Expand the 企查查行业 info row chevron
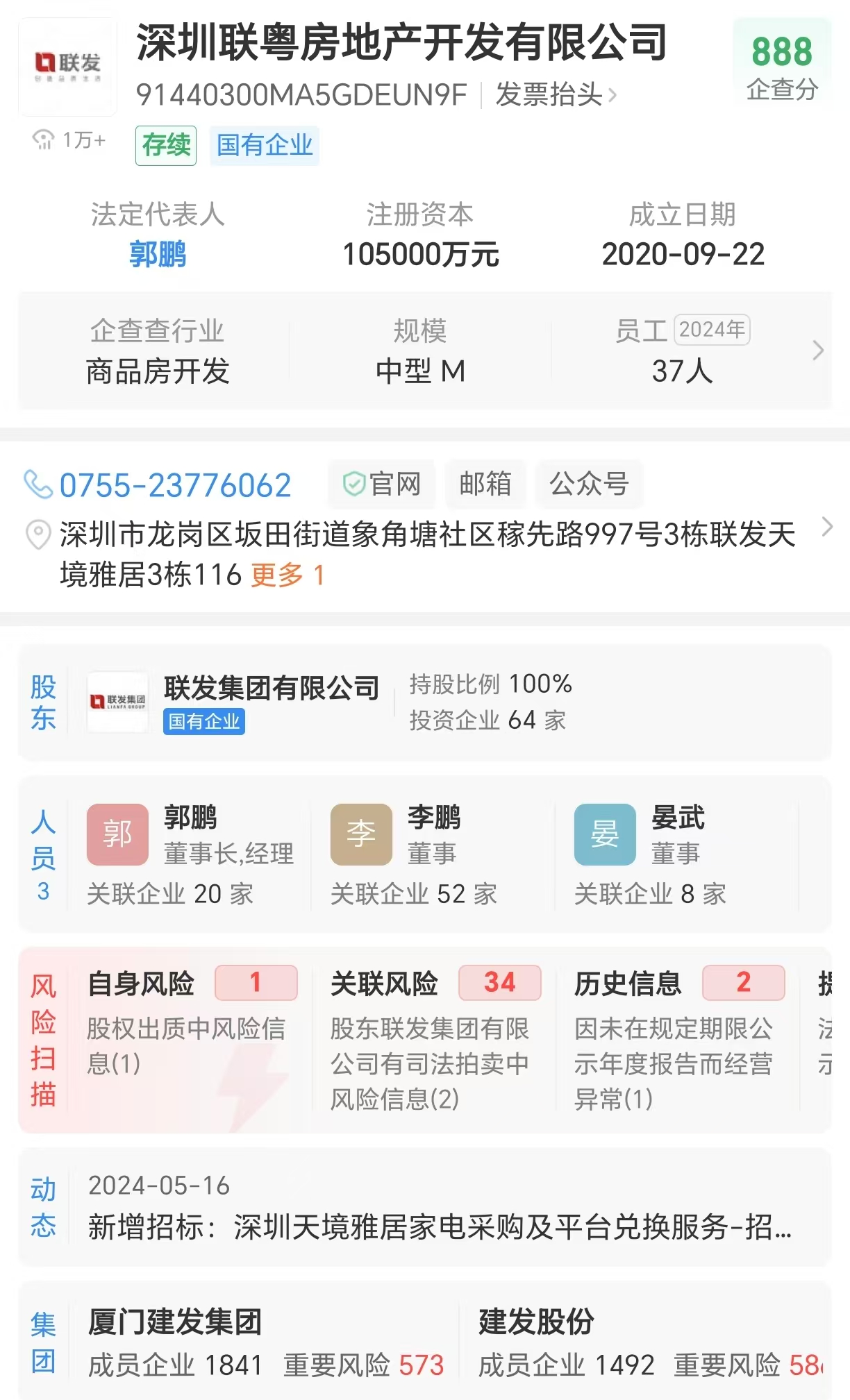This screenshot has height=1400, width=850. (x=817, y=351)
